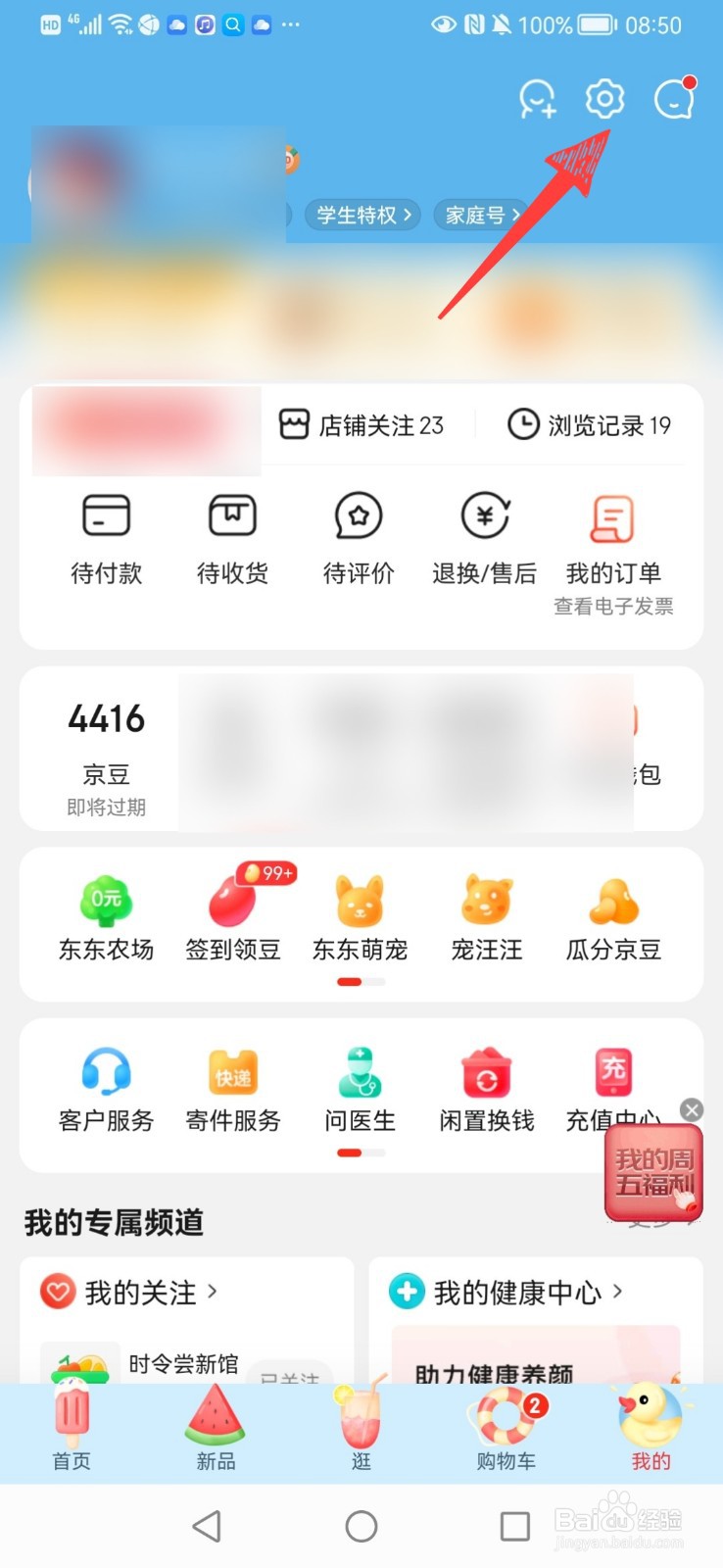Tap the add friends icon at top
The height and width of the screenshot is (1568, 723).
(536, 99)
